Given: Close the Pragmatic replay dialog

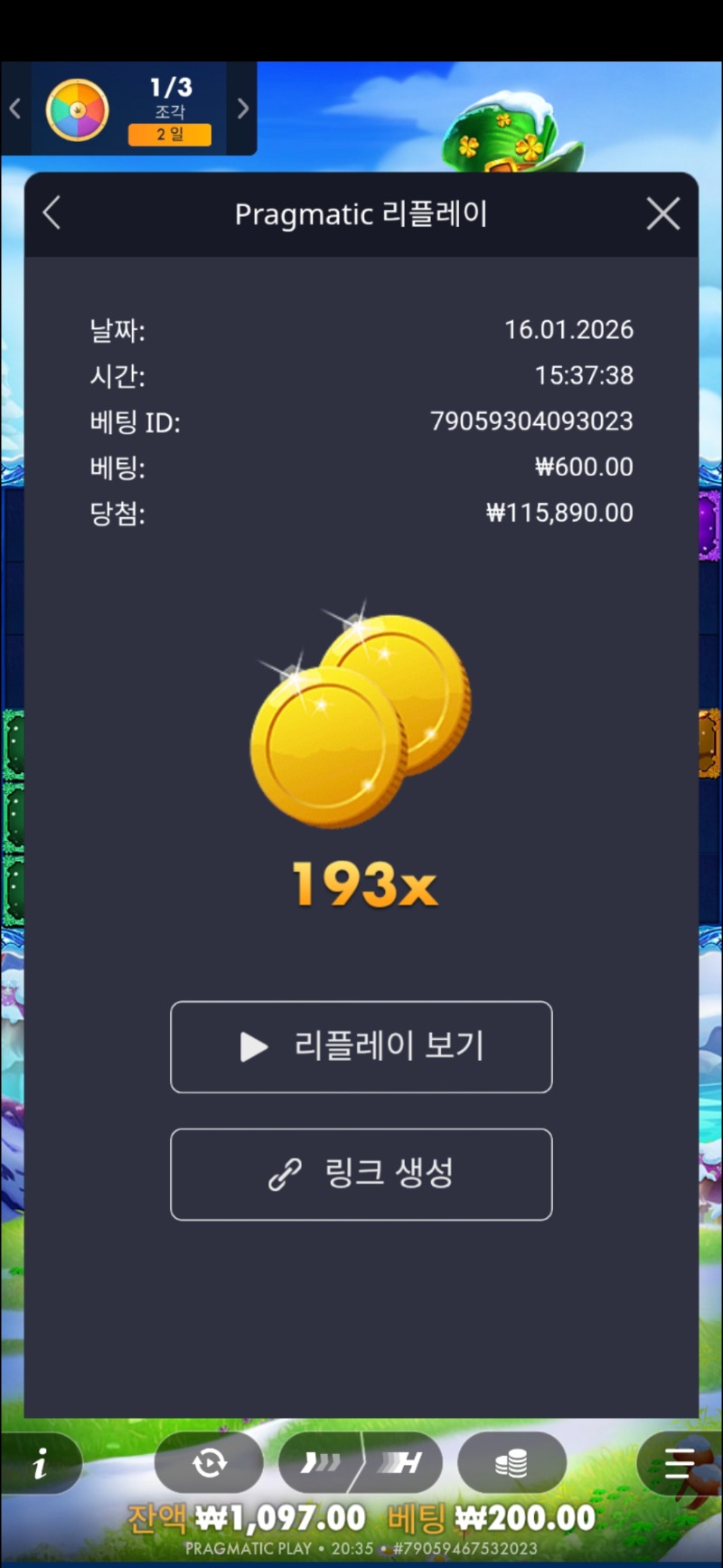Looking at the screenshot, I should [663, 214].
